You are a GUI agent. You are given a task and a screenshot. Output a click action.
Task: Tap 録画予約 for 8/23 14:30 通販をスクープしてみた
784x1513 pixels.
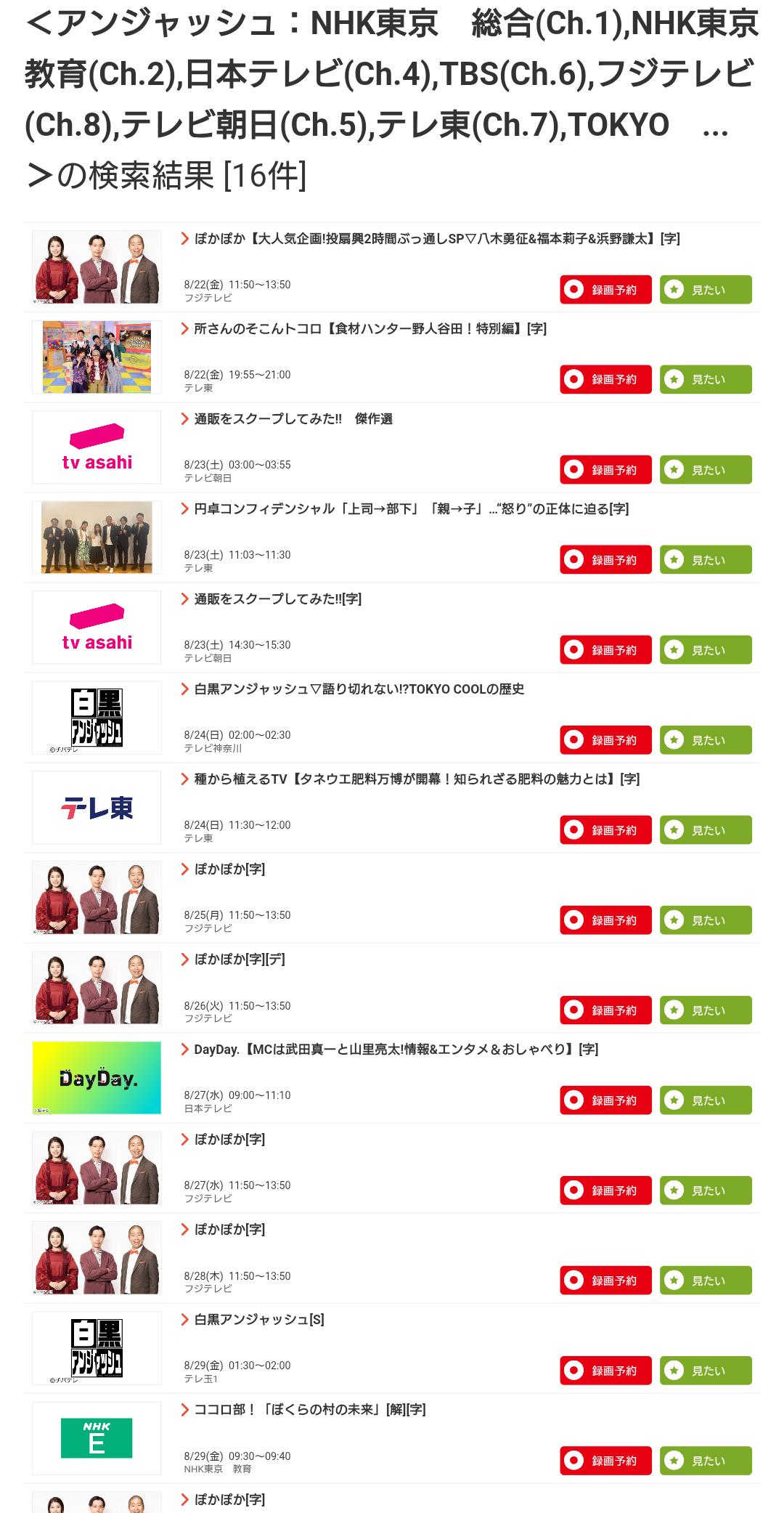(x=605, y=650)
